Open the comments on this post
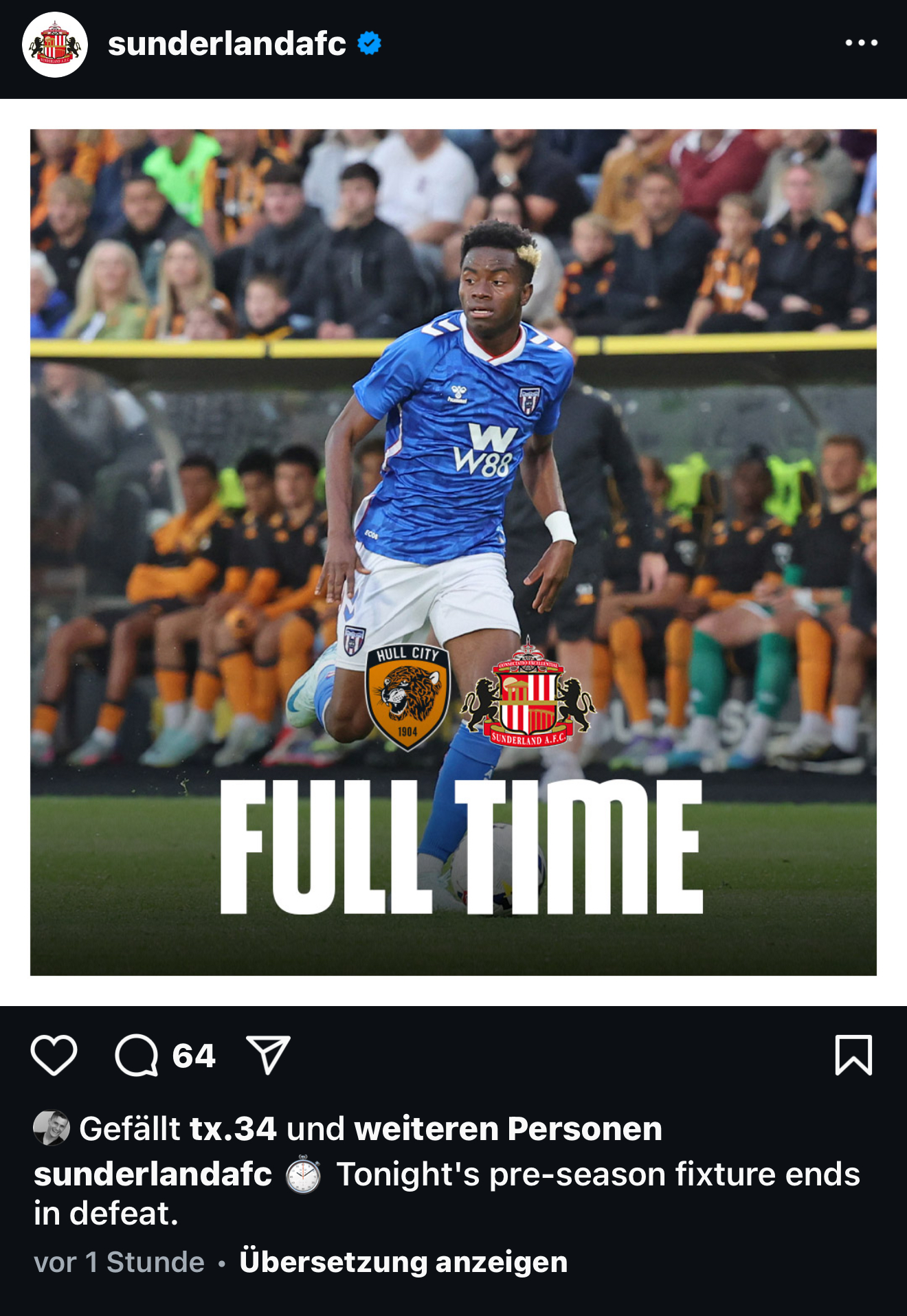The height and width of the screenshot is (1316, 907). click(136, 1055)
